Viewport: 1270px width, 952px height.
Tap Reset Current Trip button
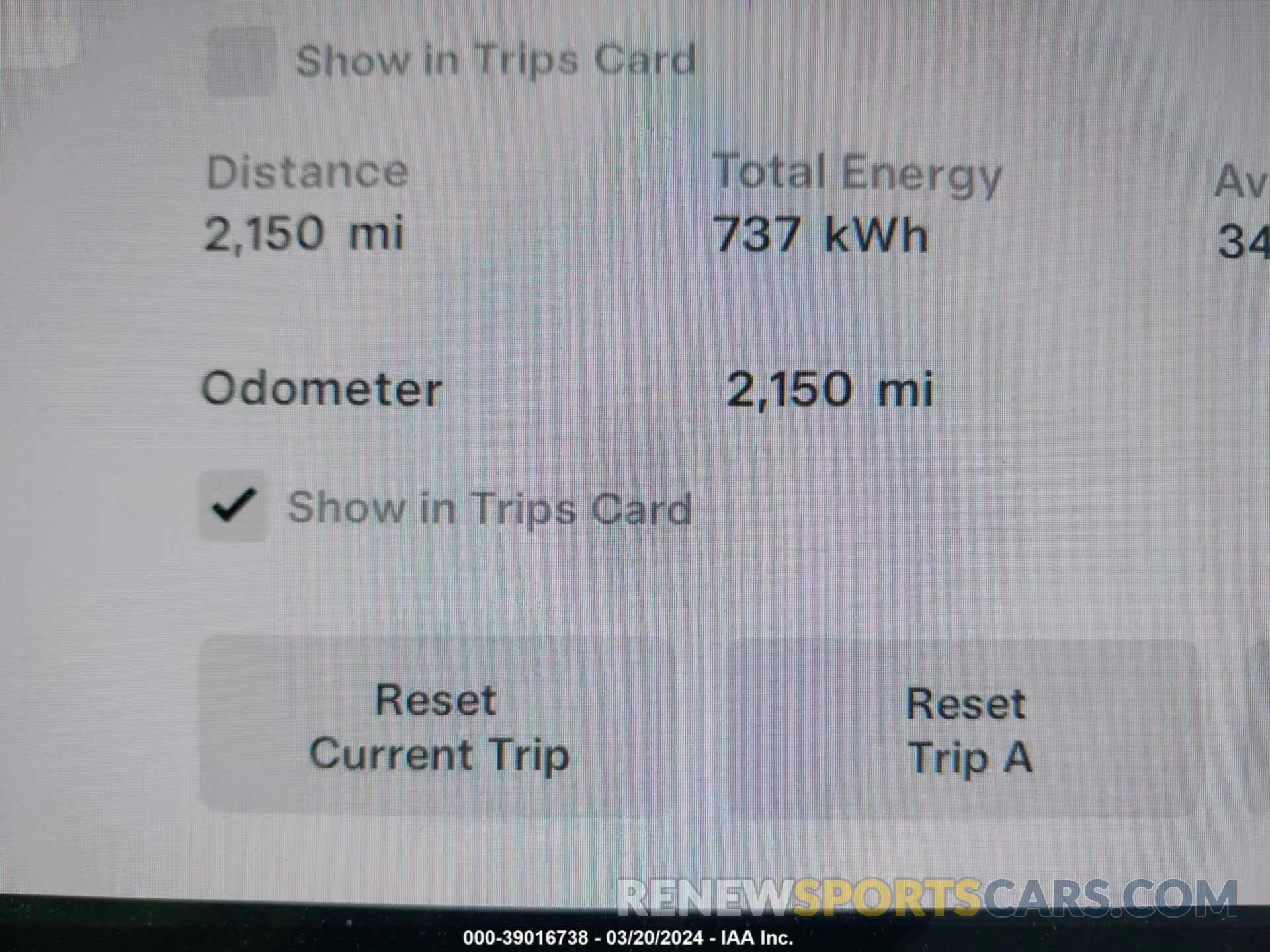point(437,726)
